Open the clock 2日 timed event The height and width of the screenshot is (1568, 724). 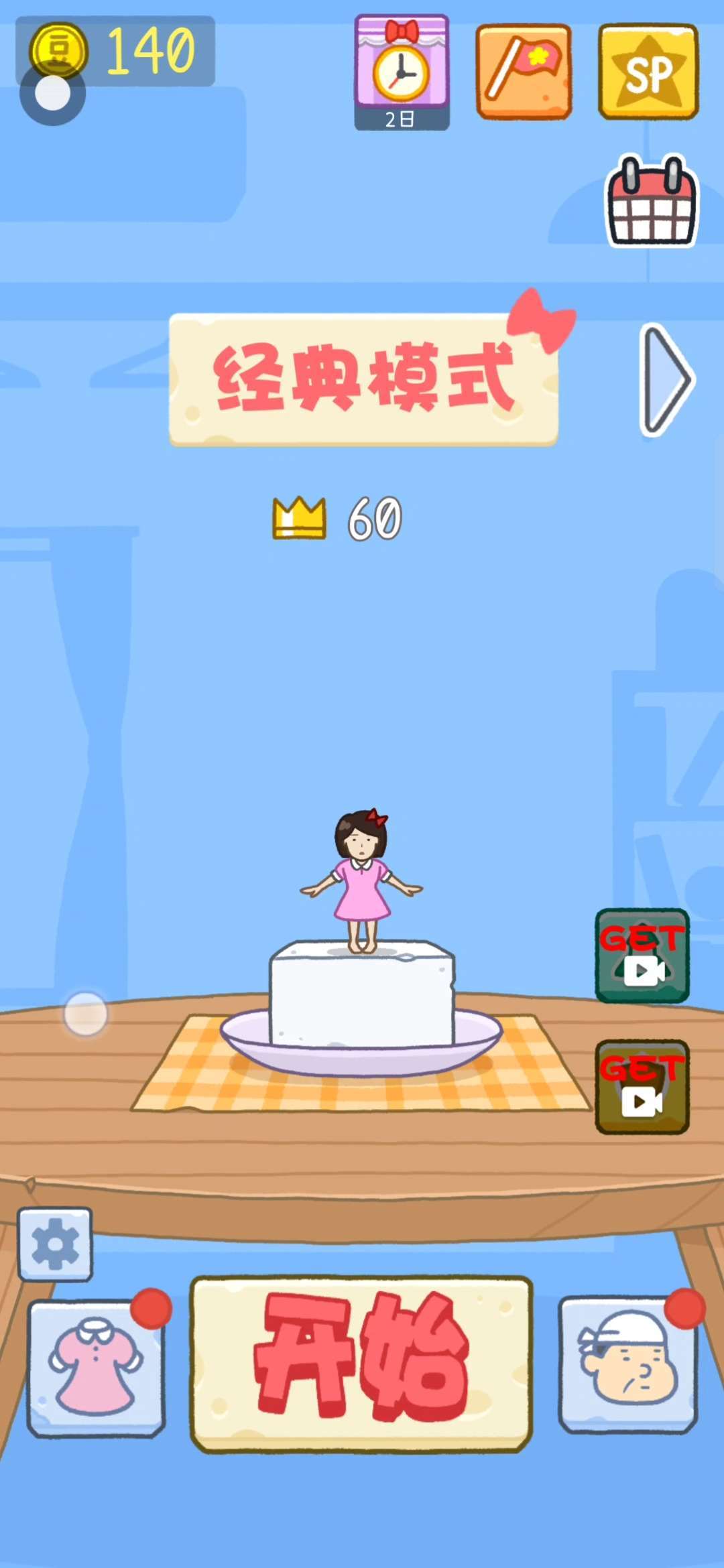point(402,72)
